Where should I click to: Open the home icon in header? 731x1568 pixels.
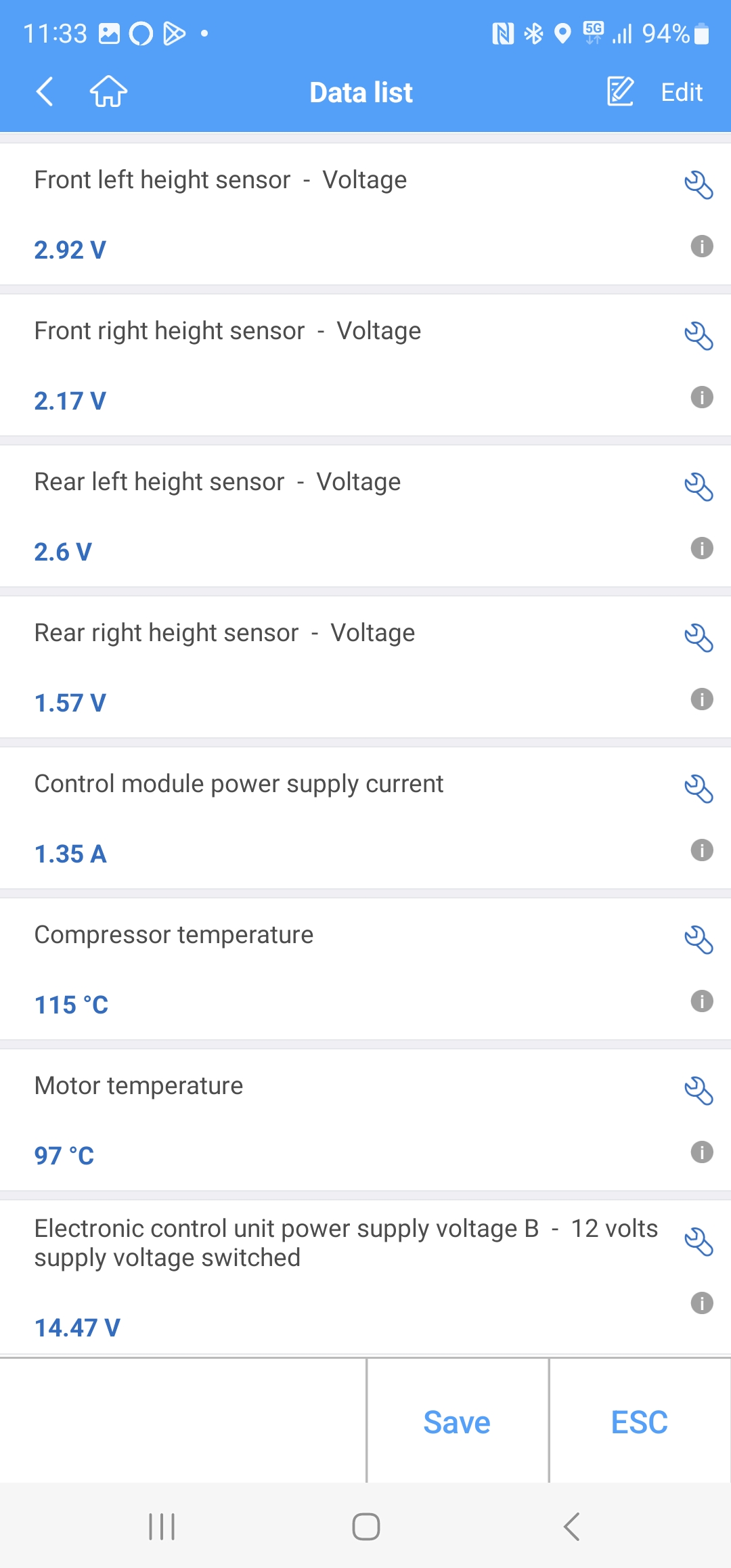pos(108,91)
